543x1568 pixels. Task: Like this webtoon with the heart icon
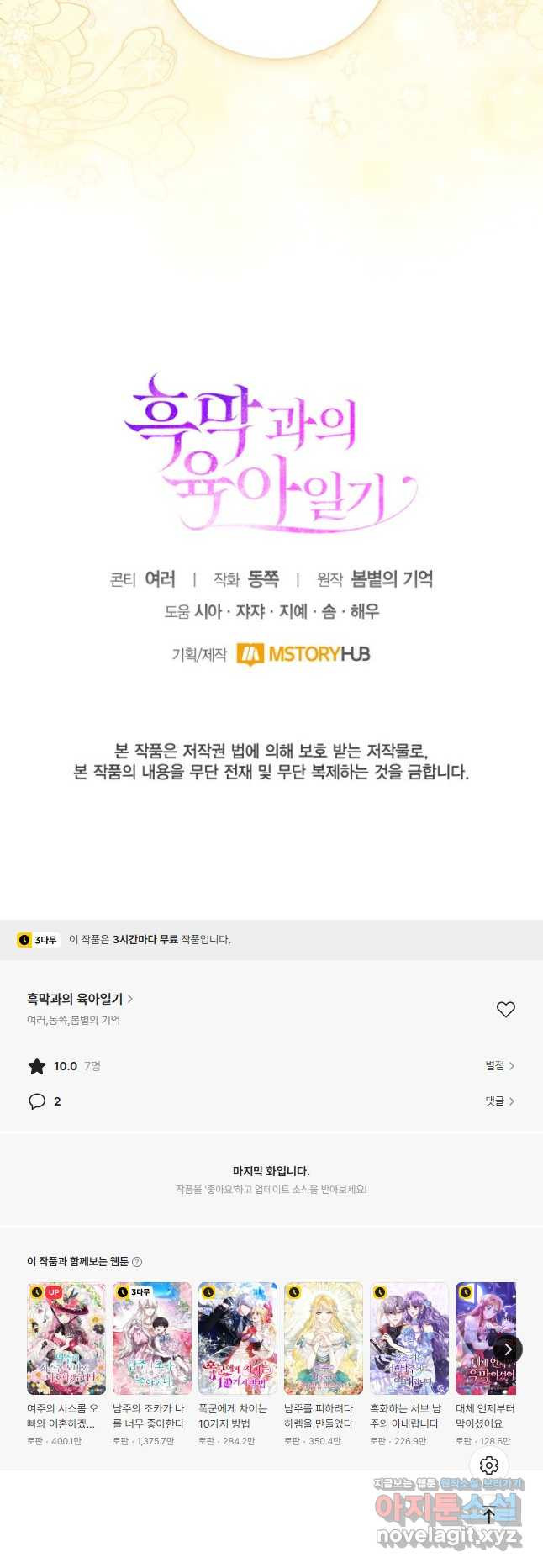pos(505,1009)
